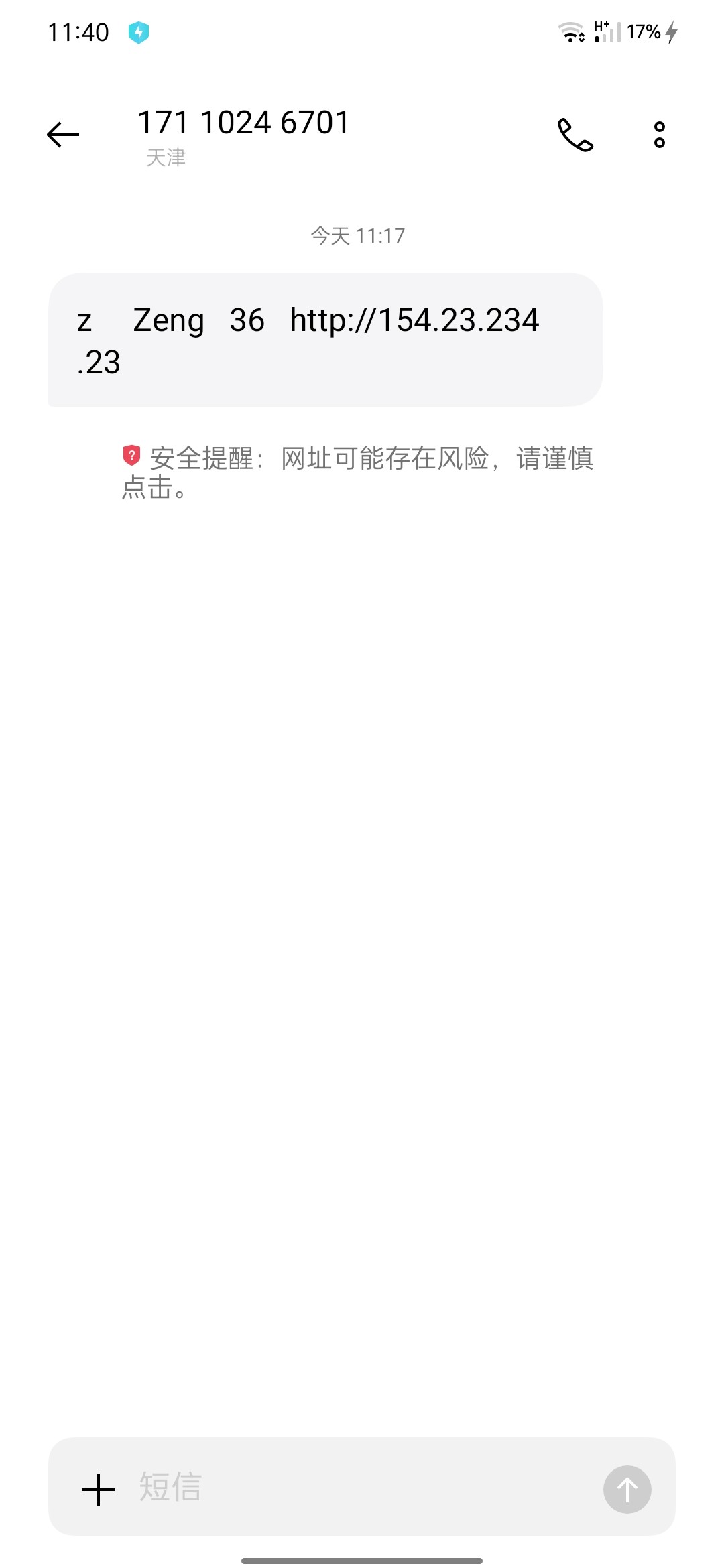Go back to the message list
The width and height of the screenshot is (724, 1568).
[x=63, y=135]
